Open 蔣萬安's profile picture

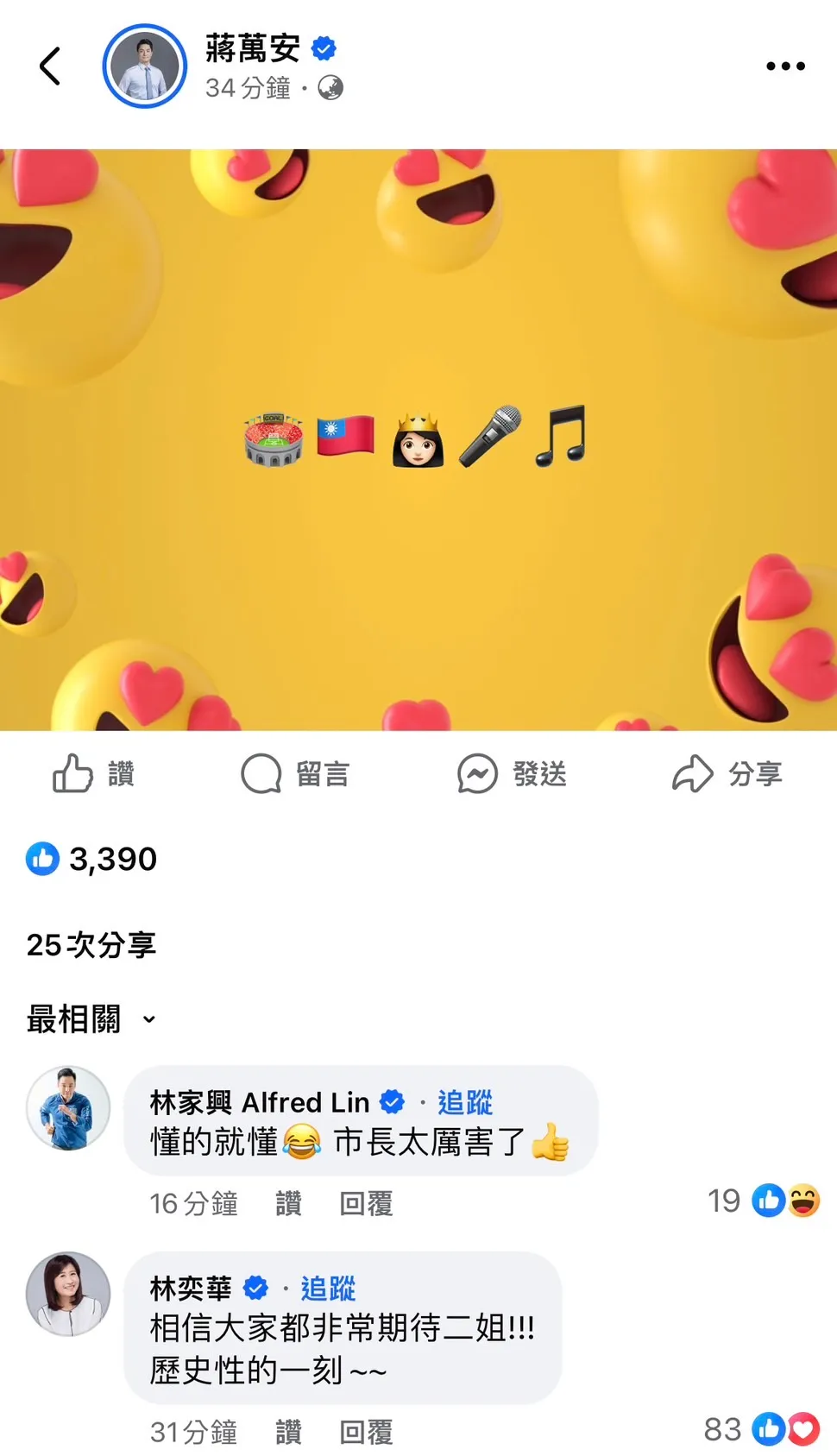coord(145,66)
